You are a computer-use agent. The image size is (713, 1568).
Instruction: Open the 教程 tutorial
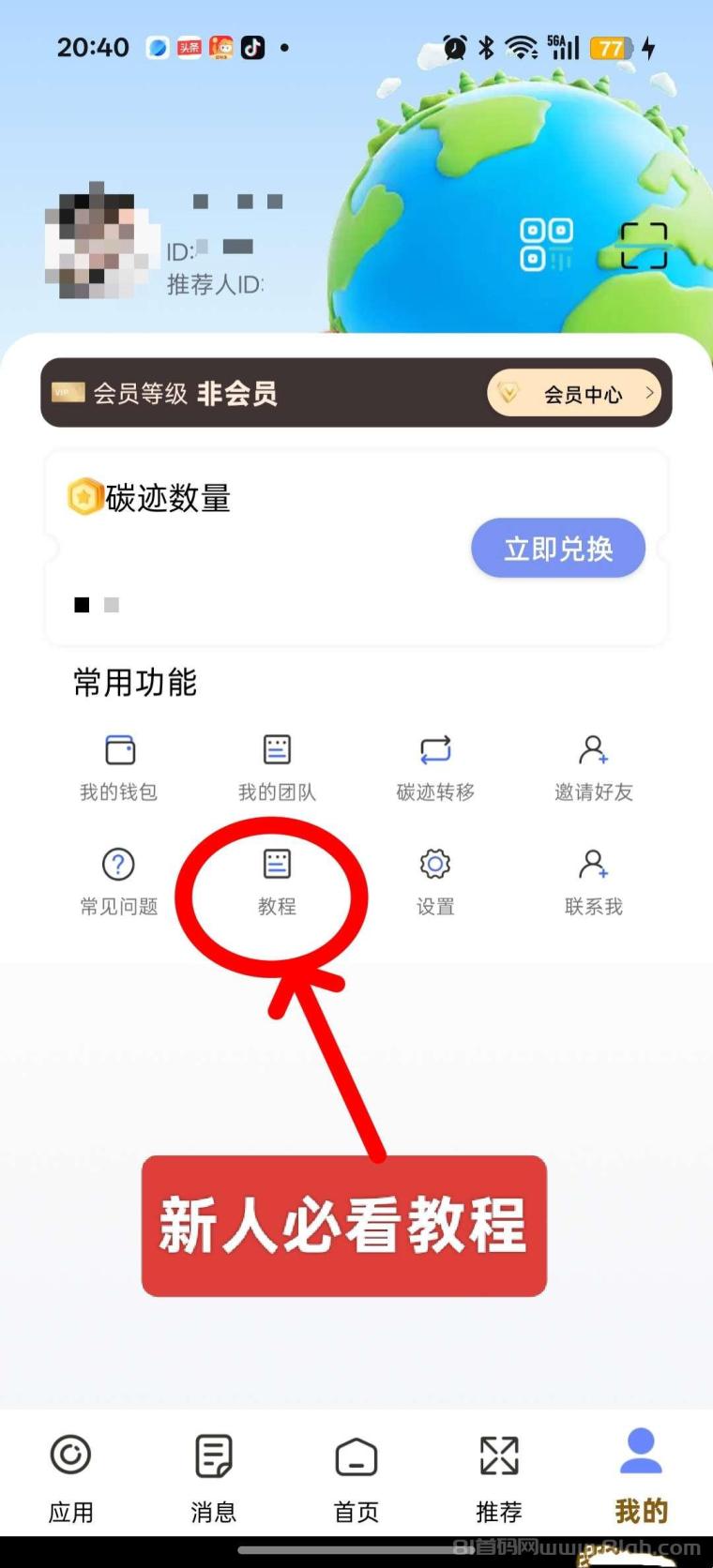277,882
